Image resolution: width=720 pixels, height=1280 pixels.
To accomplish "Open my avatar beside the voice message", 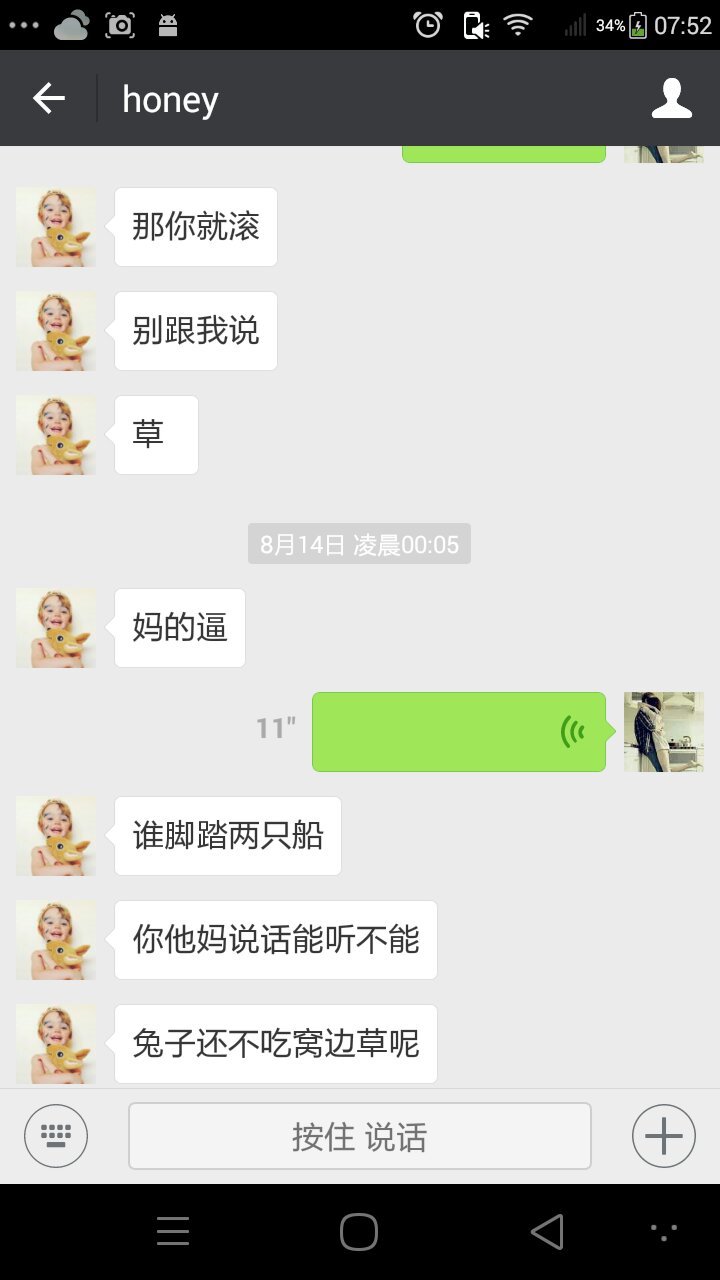I will coord(663,732).
